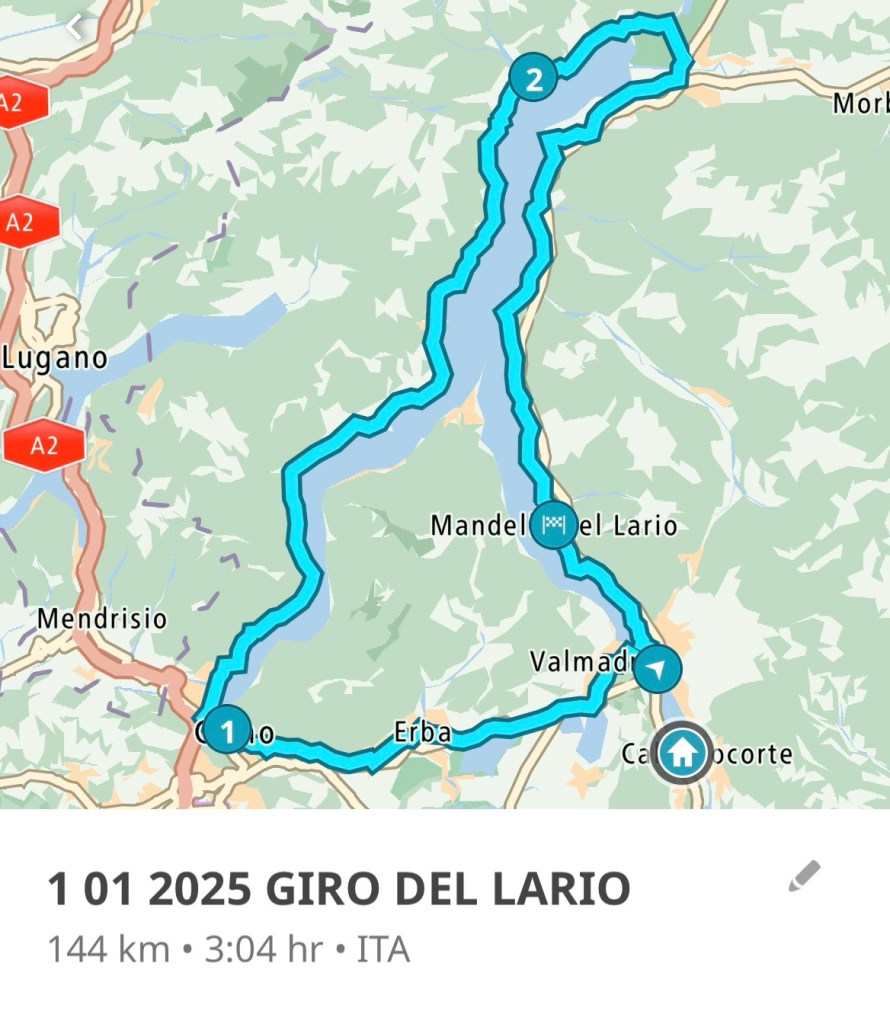Edit the route name with the pencil

(x=804, y=876)
